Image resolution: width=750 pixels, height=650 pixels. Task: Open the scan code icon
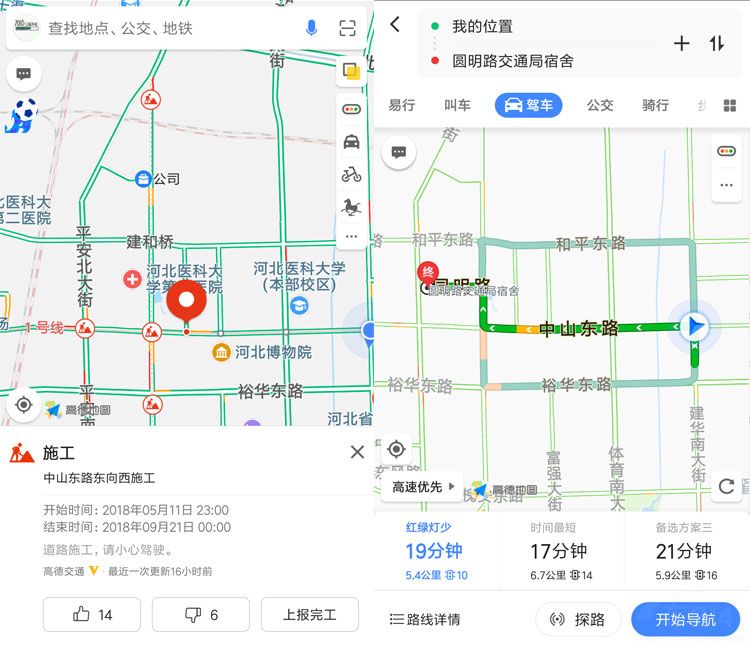(x=347, y=28)
